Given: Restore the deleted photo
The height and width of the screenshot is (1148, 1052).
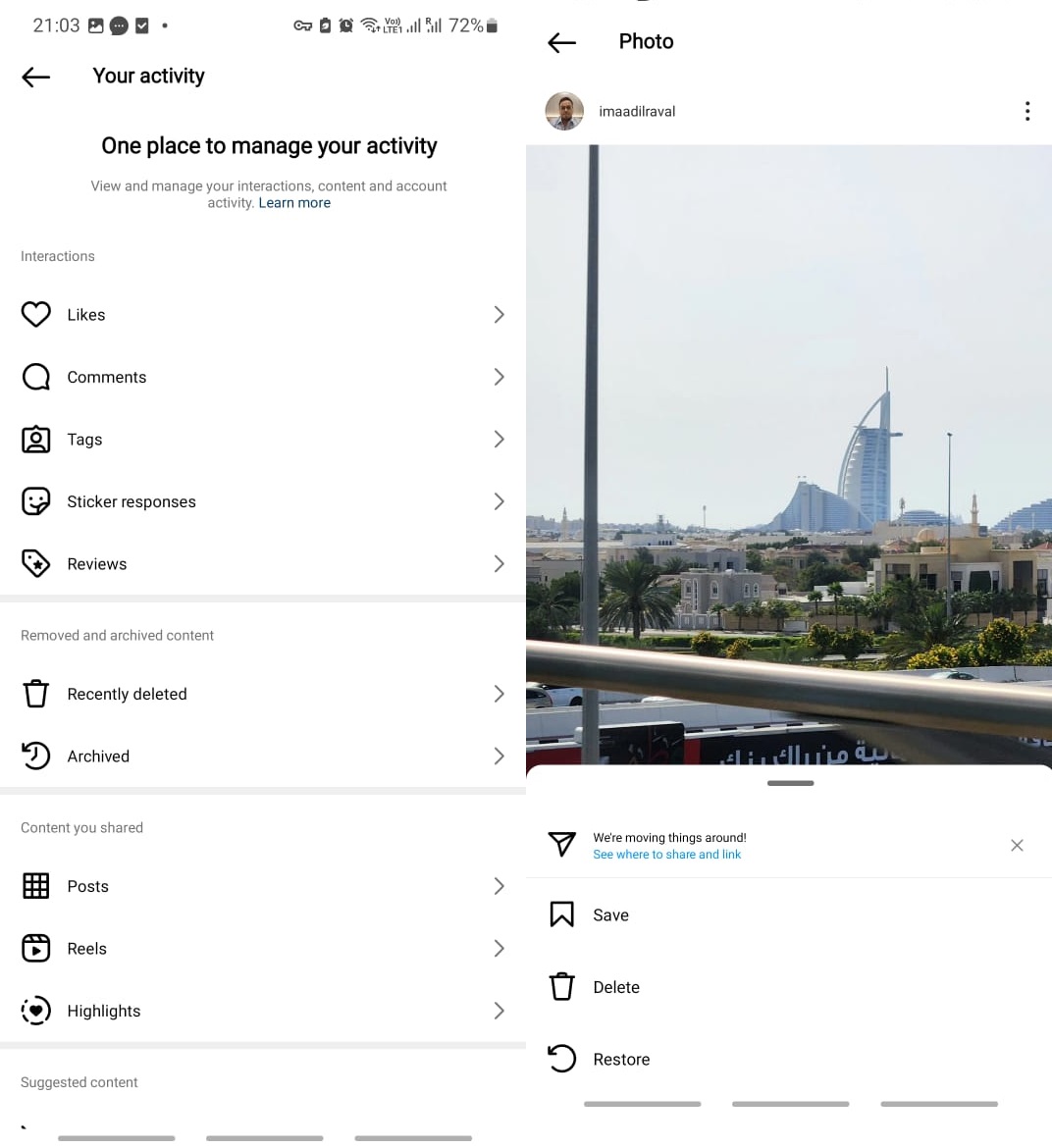Looking at the screenshot, I should 620,1060.
